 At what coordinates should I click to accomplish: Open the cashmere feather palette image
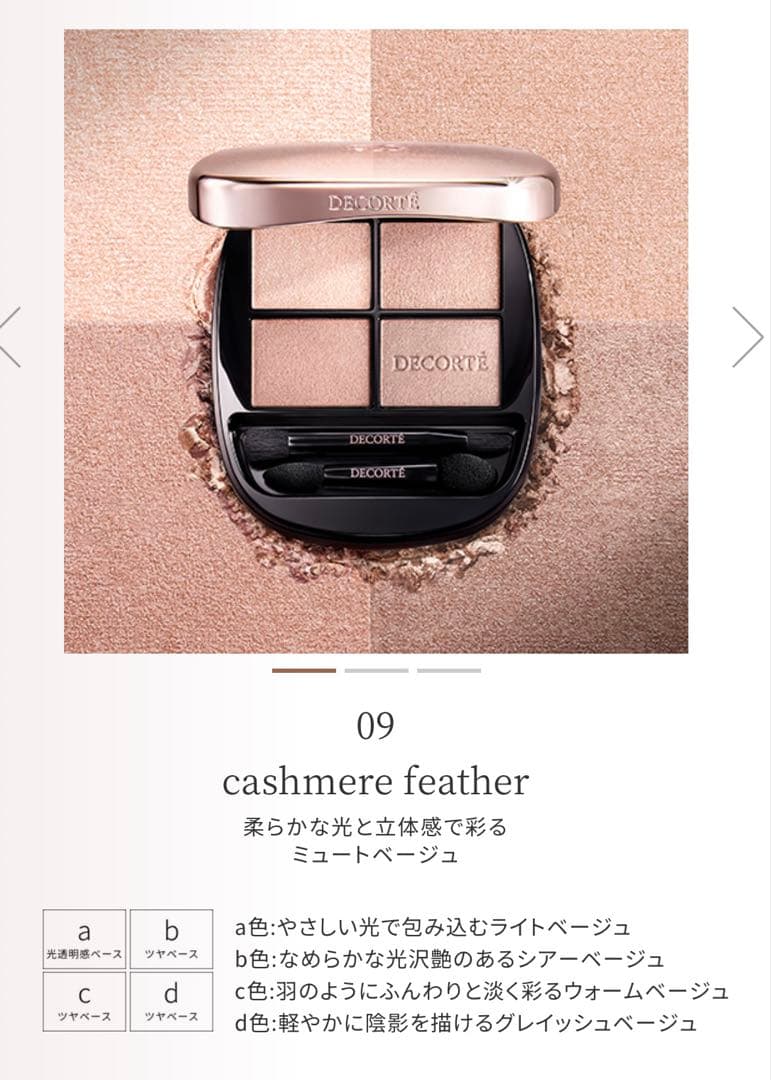tap(376, 340)
